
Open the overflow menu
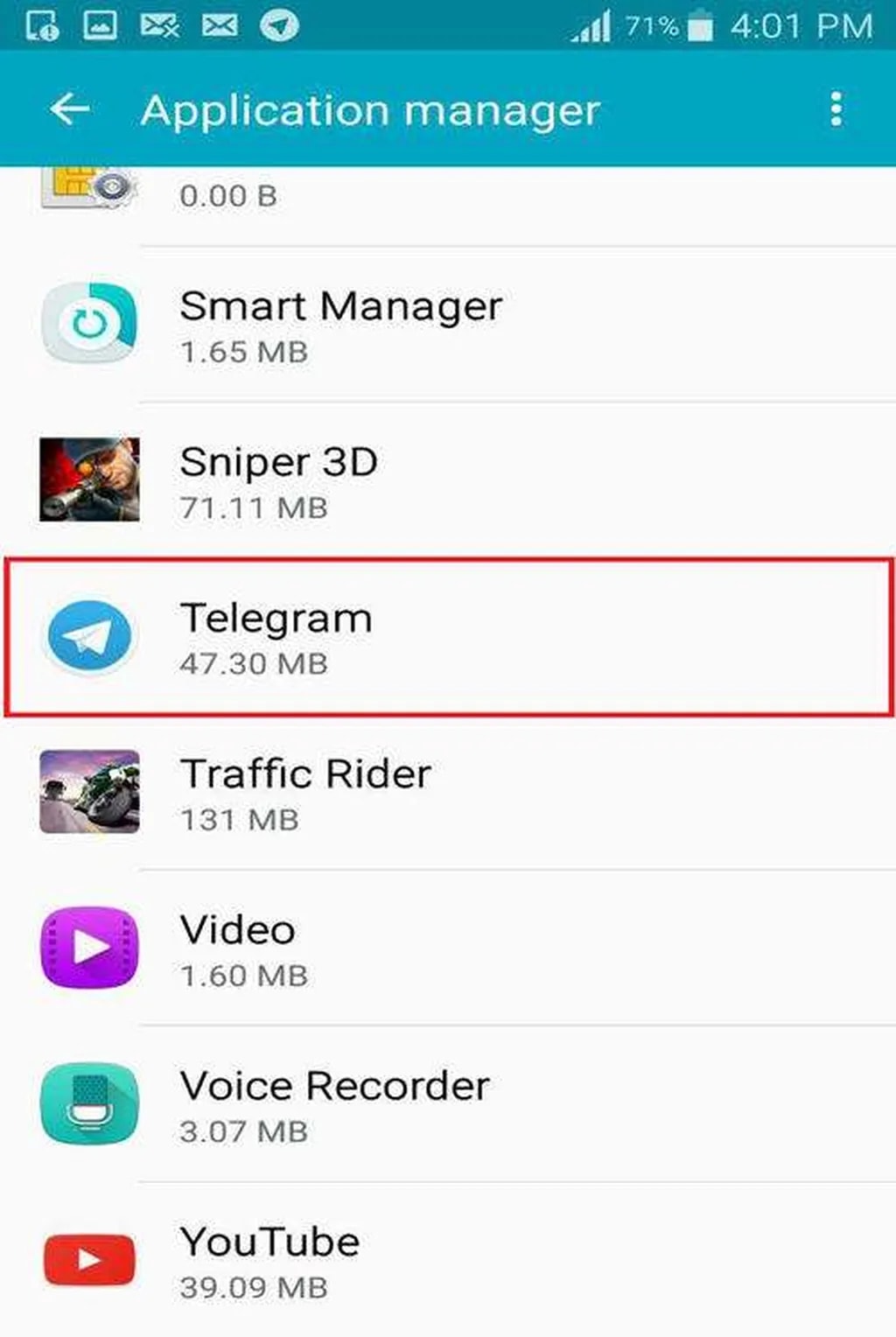pyautogui.click(x=836, y=109)
